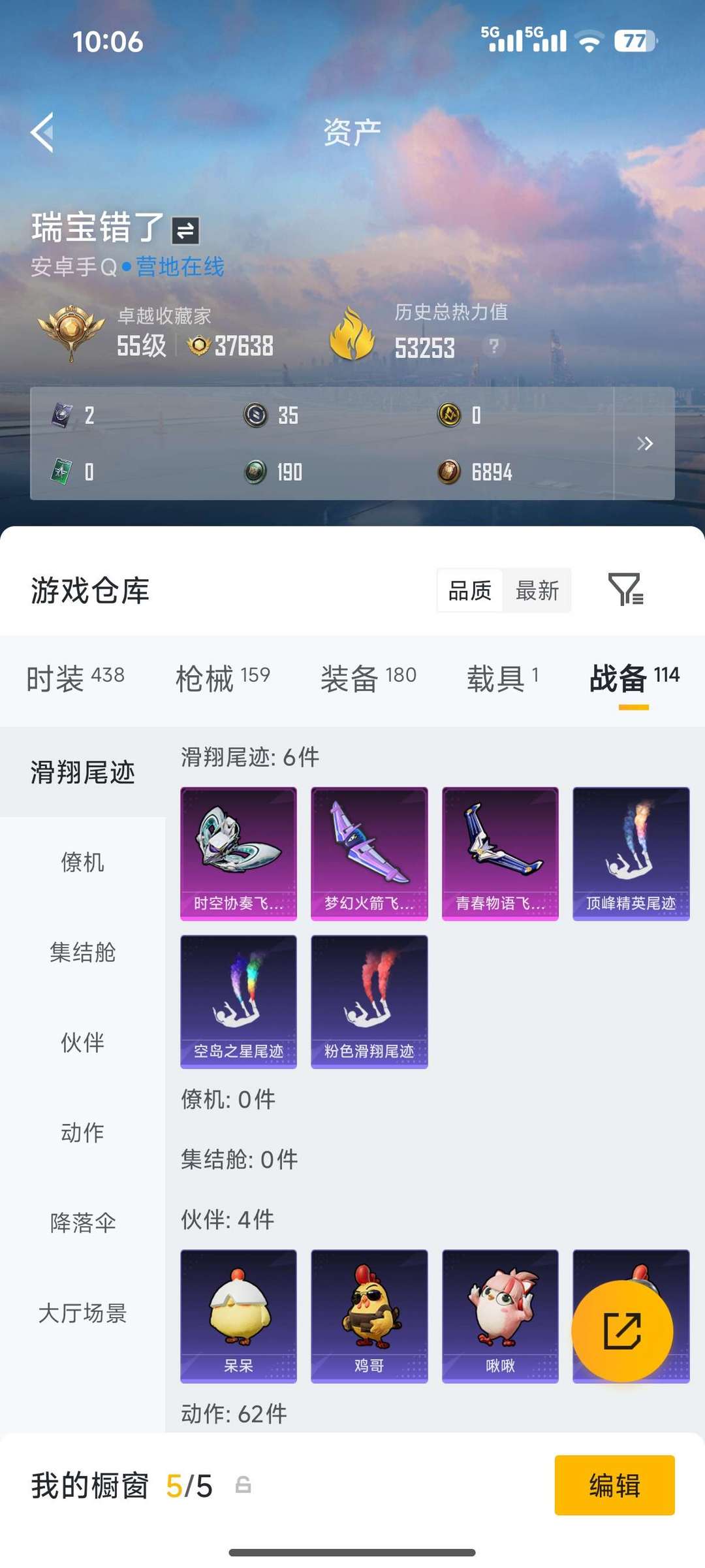Open the 鸡哥 companion item
Screen dimensions: 705x1568
369,1316
